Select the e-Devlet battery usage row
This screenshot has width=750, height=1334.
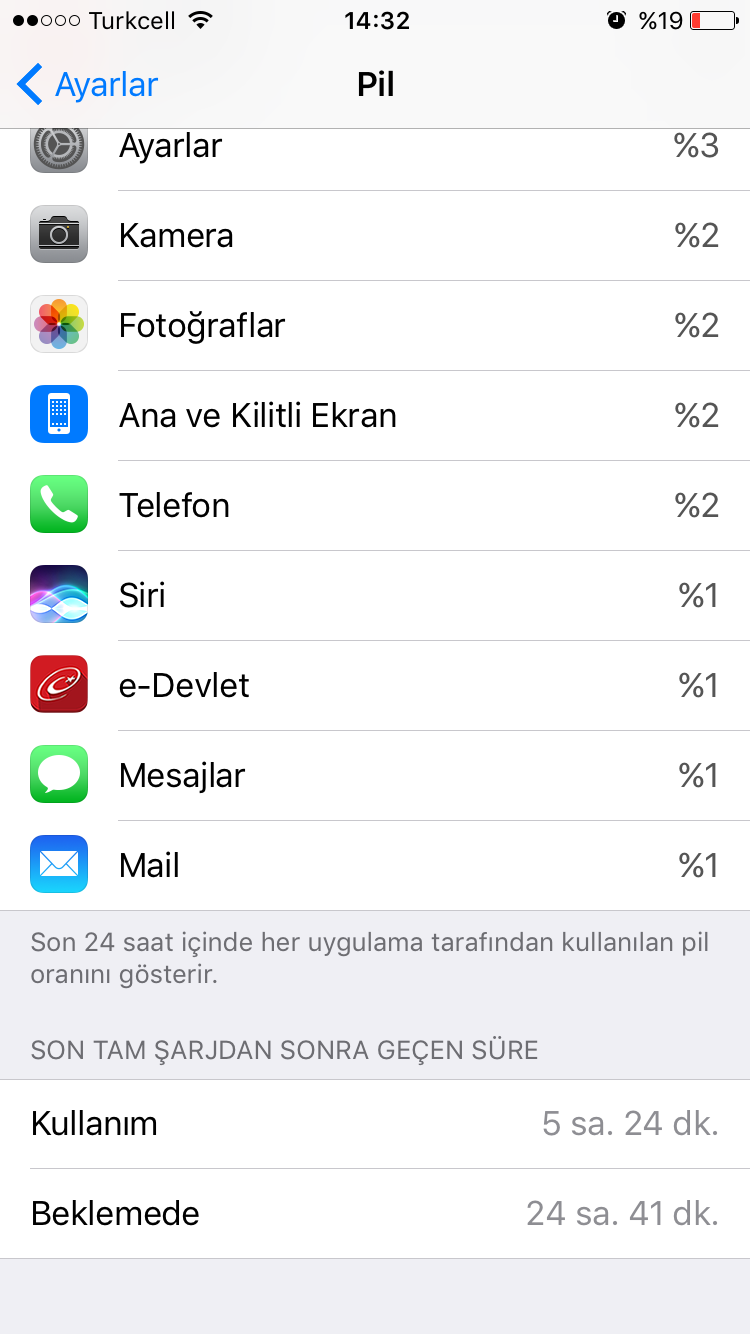[375, 686]
